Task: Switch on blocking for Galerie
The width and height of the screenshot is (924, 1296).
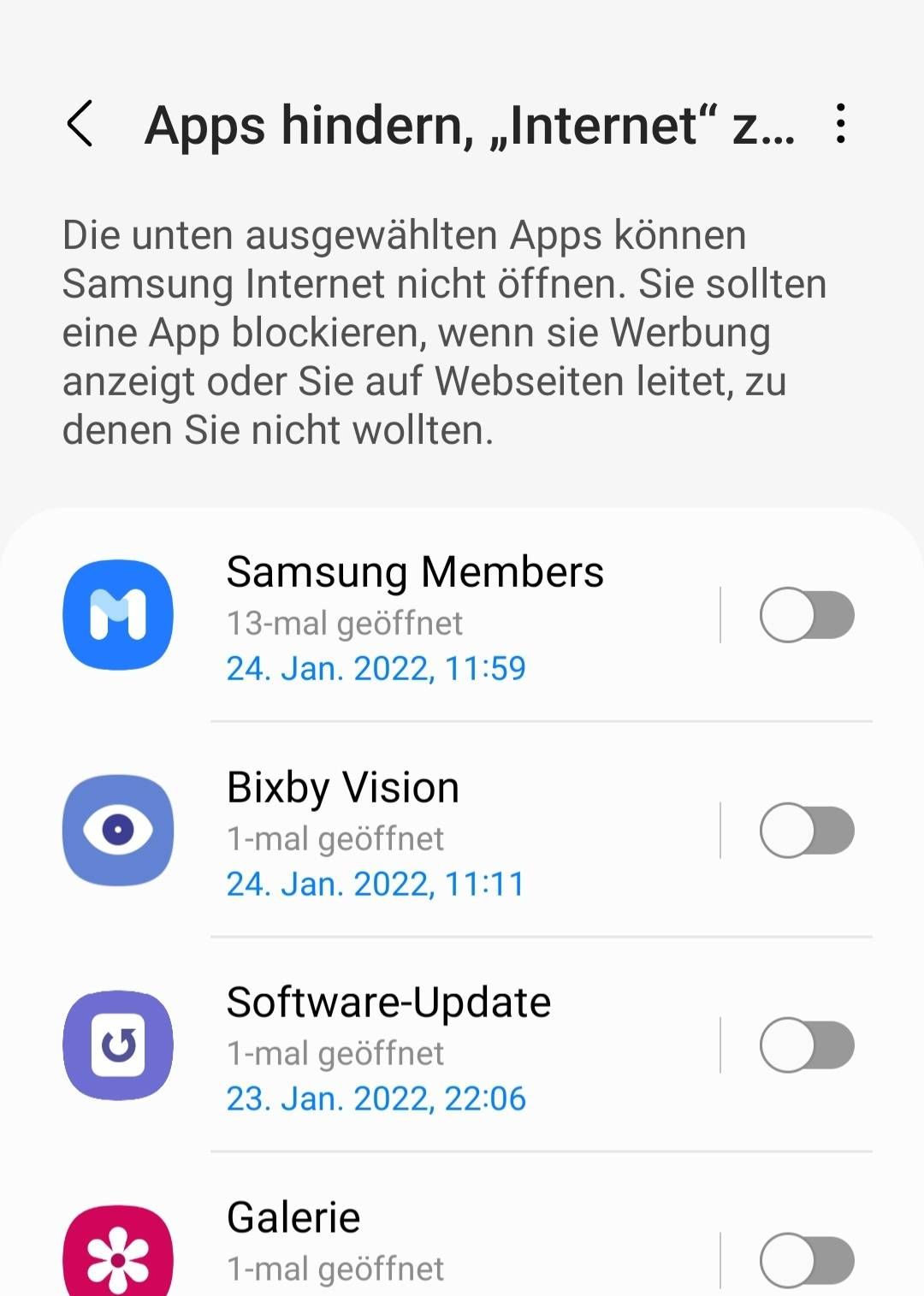Action: coord(807,1260)
